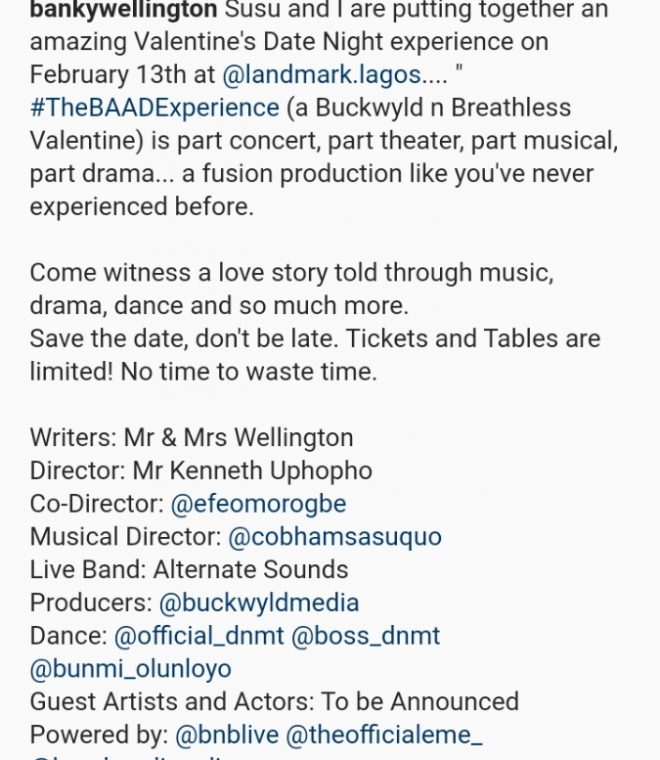Open the @bunmi_olunloyo mention
Image resolution: width=660 pixels, height=760 pixels.
point(130,669)
